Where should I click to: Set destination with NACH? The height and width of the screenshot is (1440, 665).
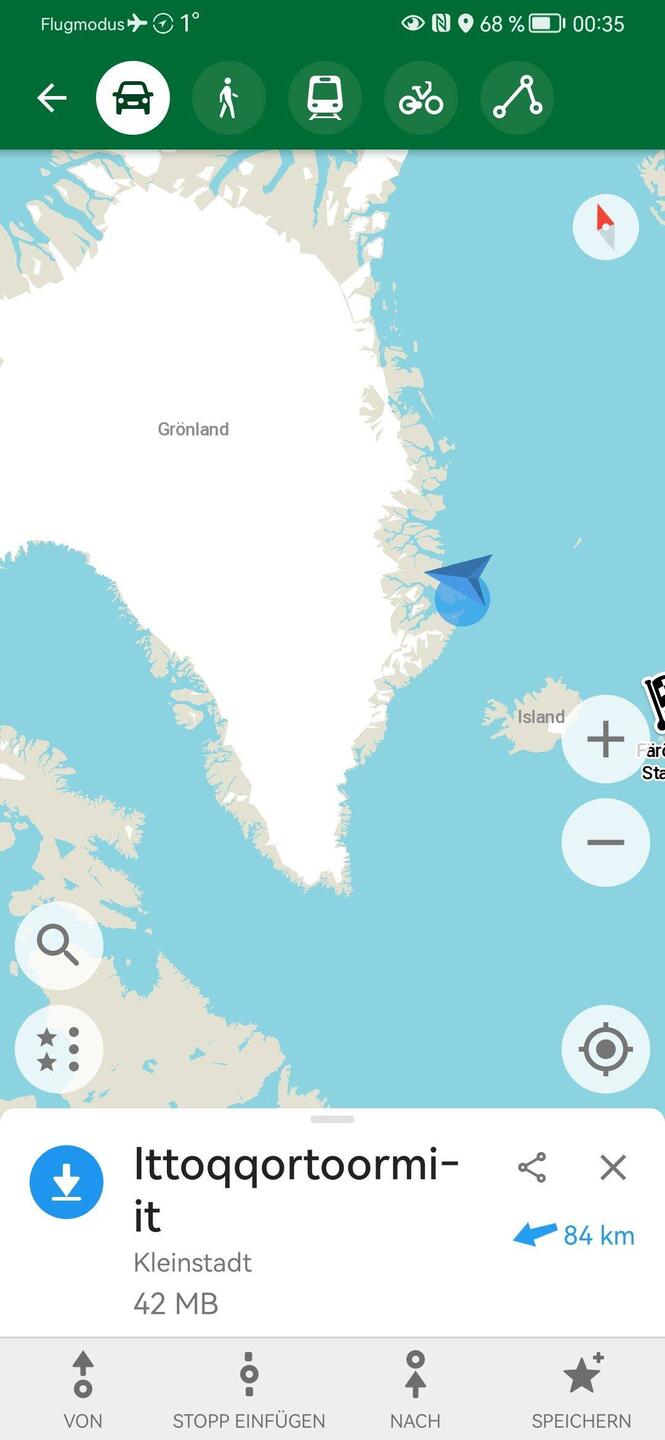pyautogui.click(x=415, y=1389)
